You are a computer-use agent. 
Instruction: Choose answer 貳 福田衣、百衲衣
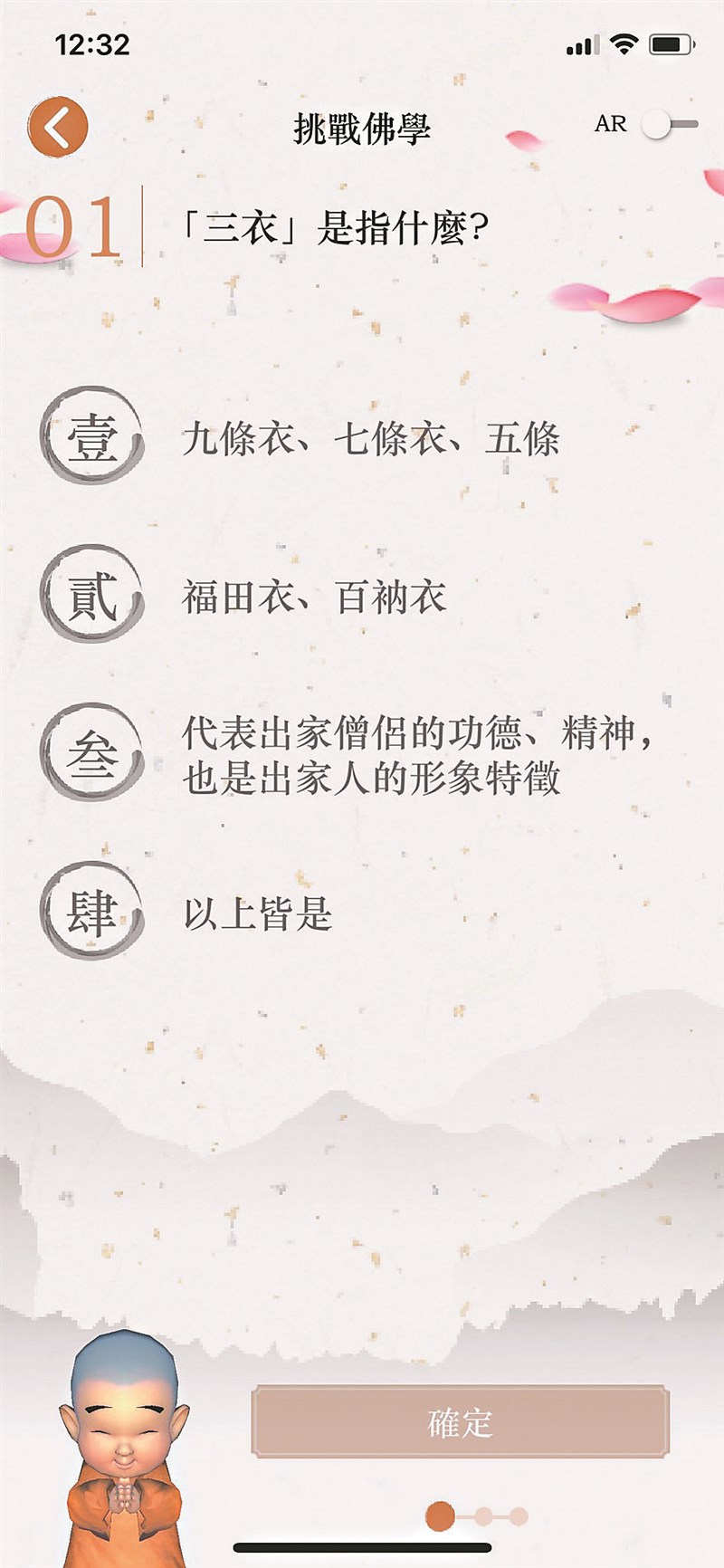[x=92, y=597]
